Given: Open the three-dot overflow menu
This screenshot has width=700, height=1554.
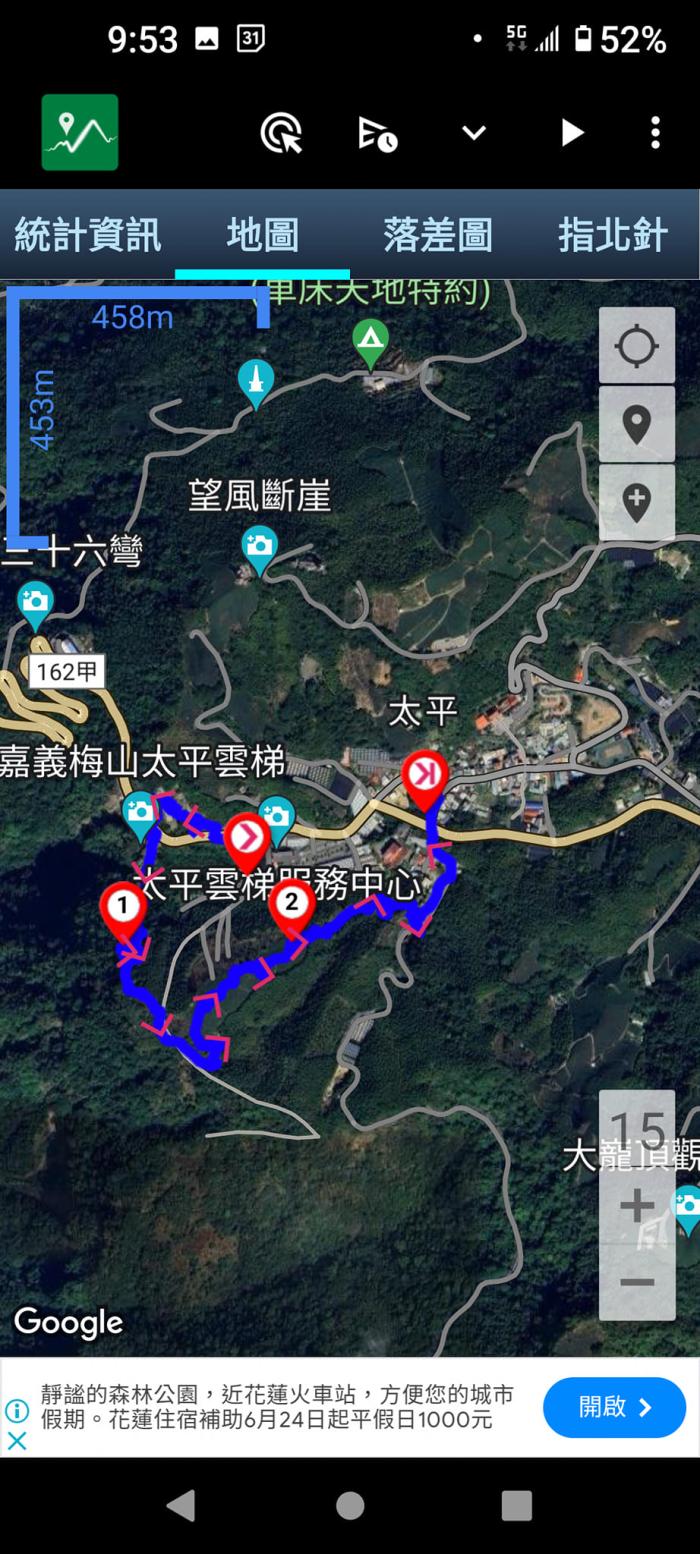Looking at the screenshot, I should (655, 133).
